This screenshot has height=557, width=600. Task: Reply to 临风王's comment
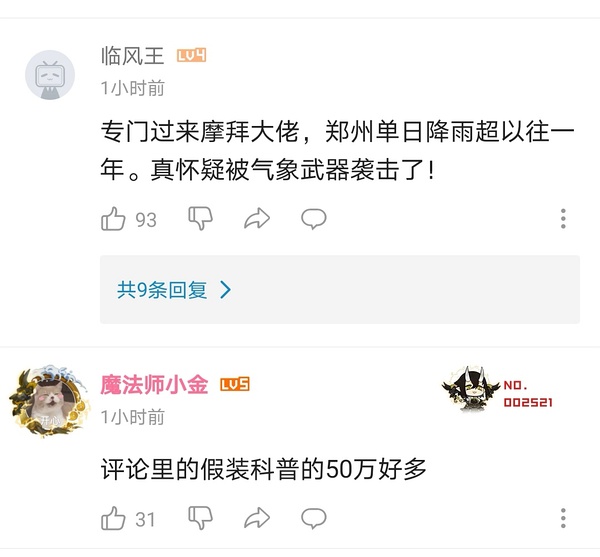[x=314, y=219]
